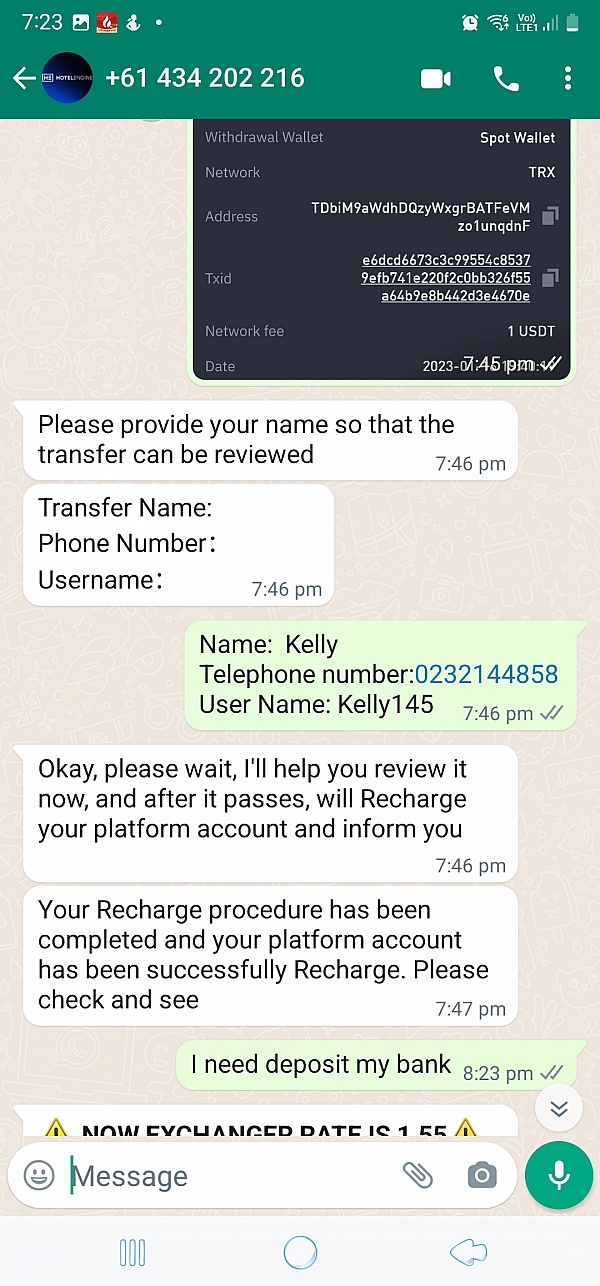Open the emoji picker
The height and width of the screenshot is (1286, 600).
coord(39,1175)
